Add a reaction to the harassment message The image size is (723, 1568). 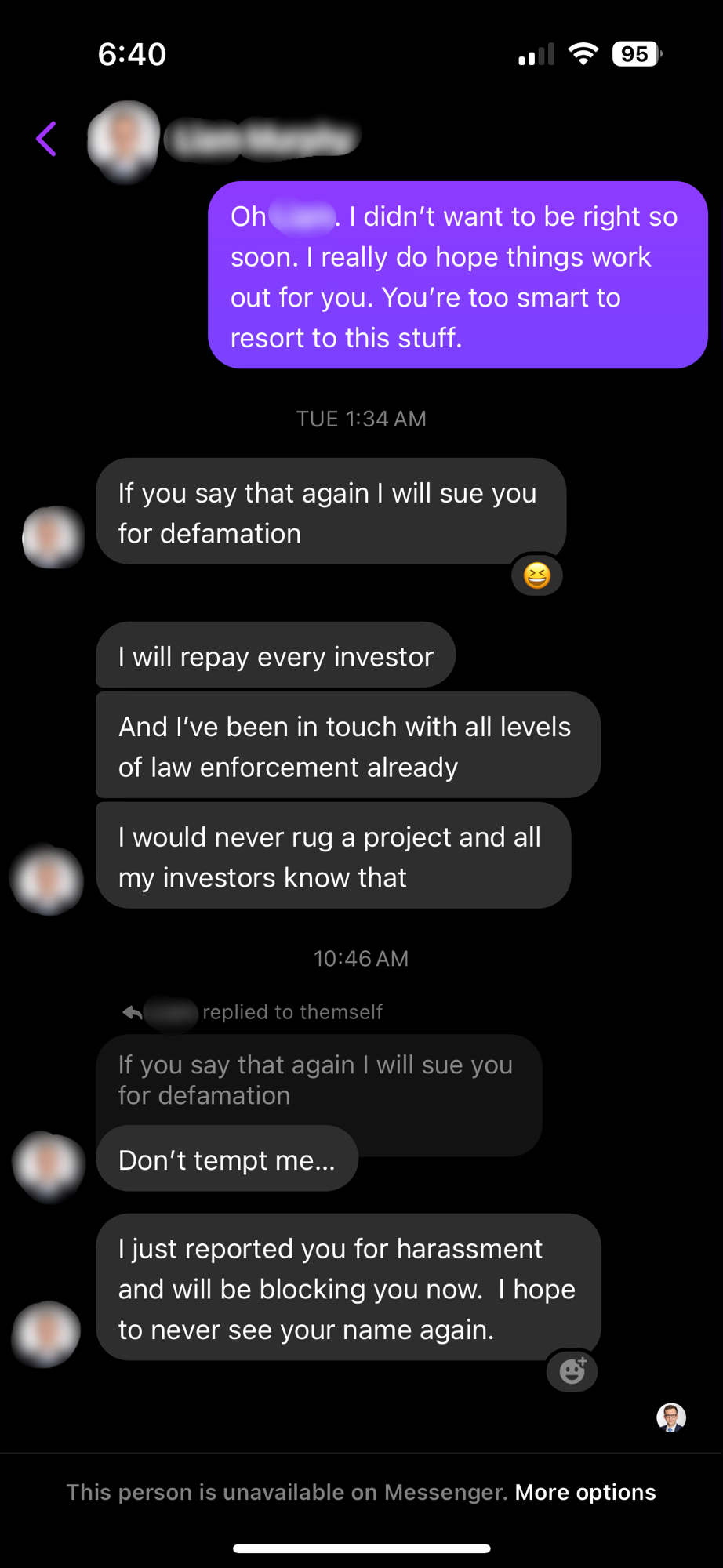572,1370
